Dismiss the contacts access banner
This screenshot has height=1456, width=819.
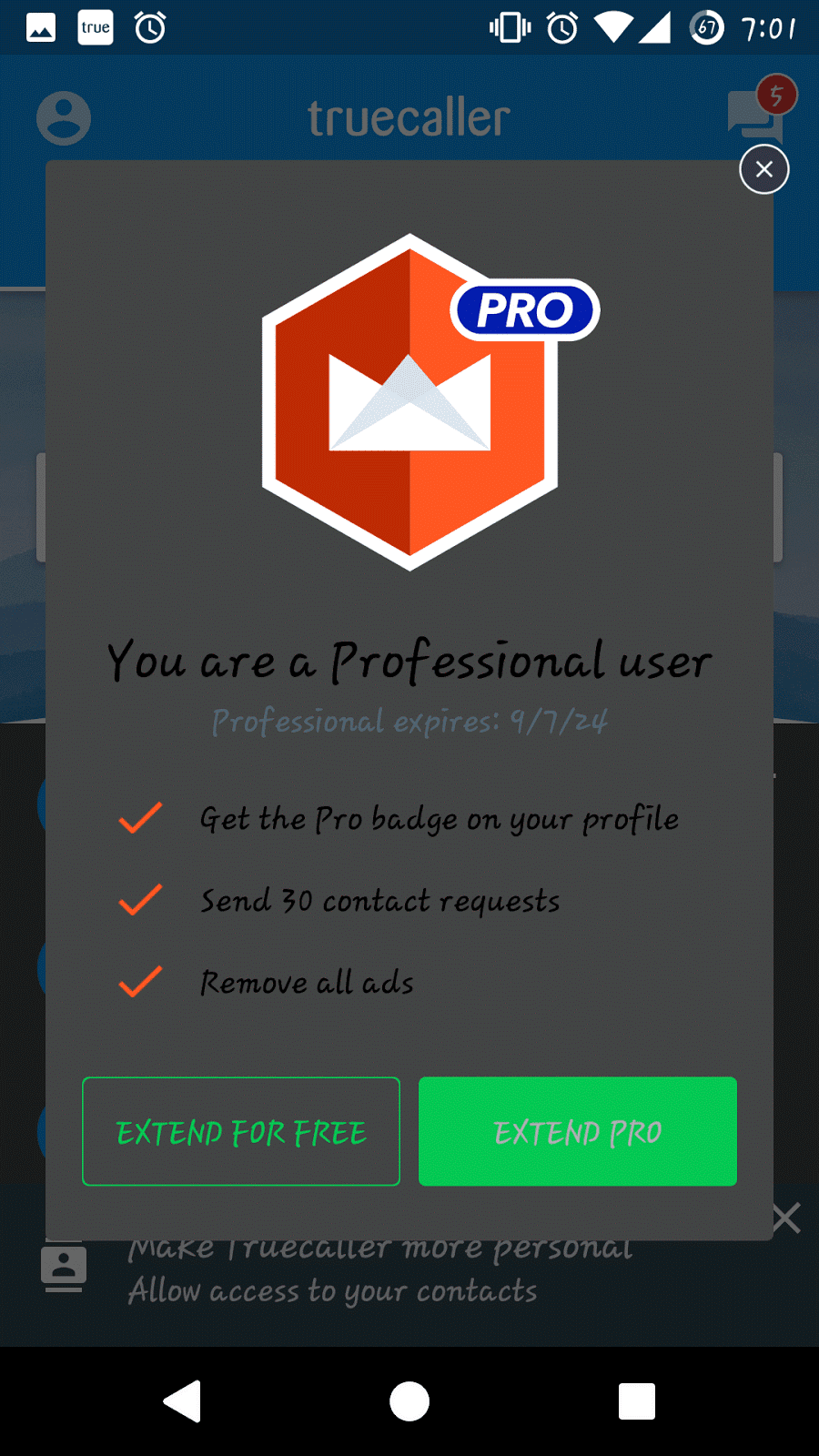pyautogui.click(x=787, y=1218)
